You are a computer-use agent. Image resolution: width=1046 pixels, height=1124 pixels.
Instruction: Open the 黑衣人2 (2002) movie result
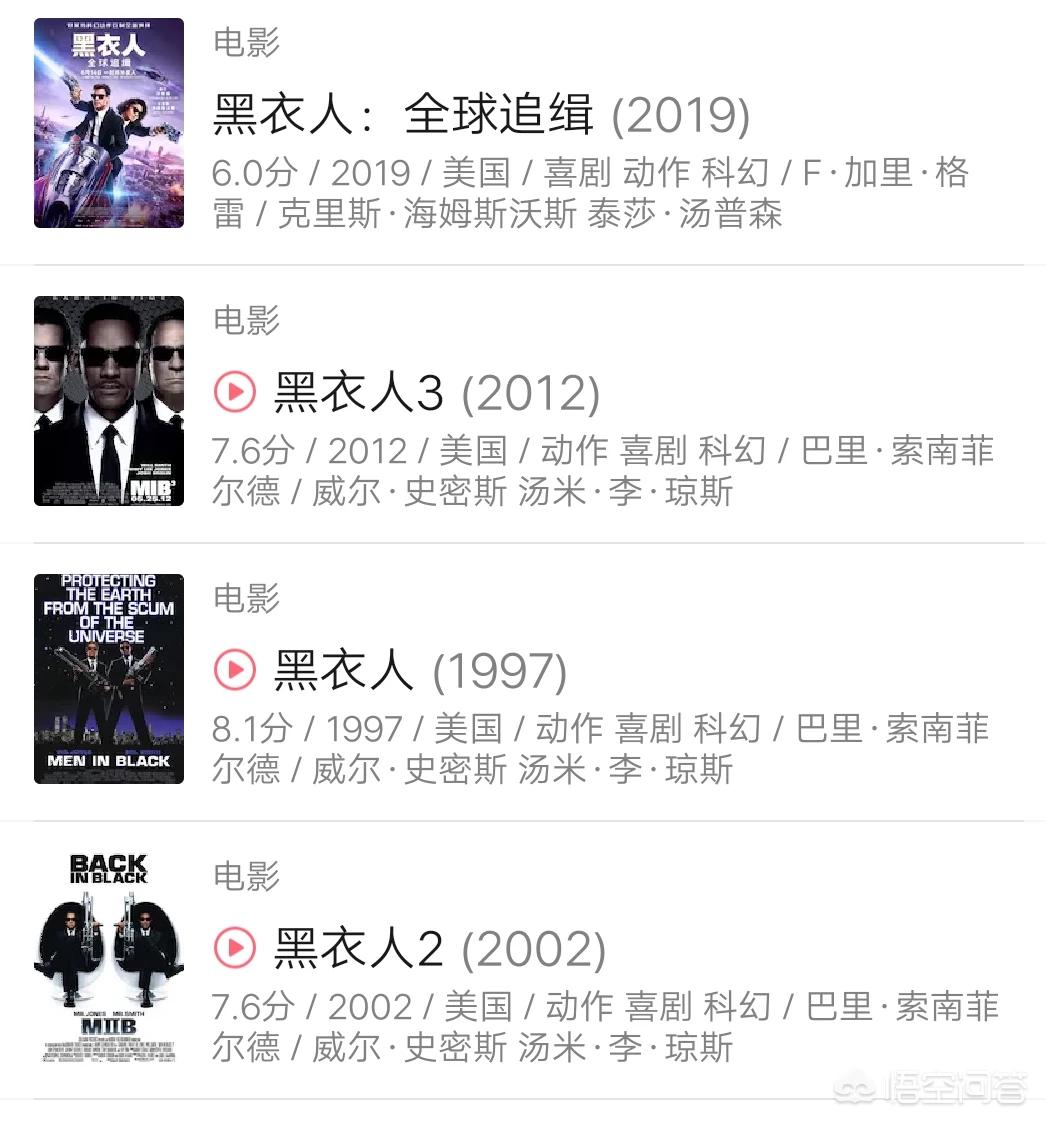pos(440,949)
